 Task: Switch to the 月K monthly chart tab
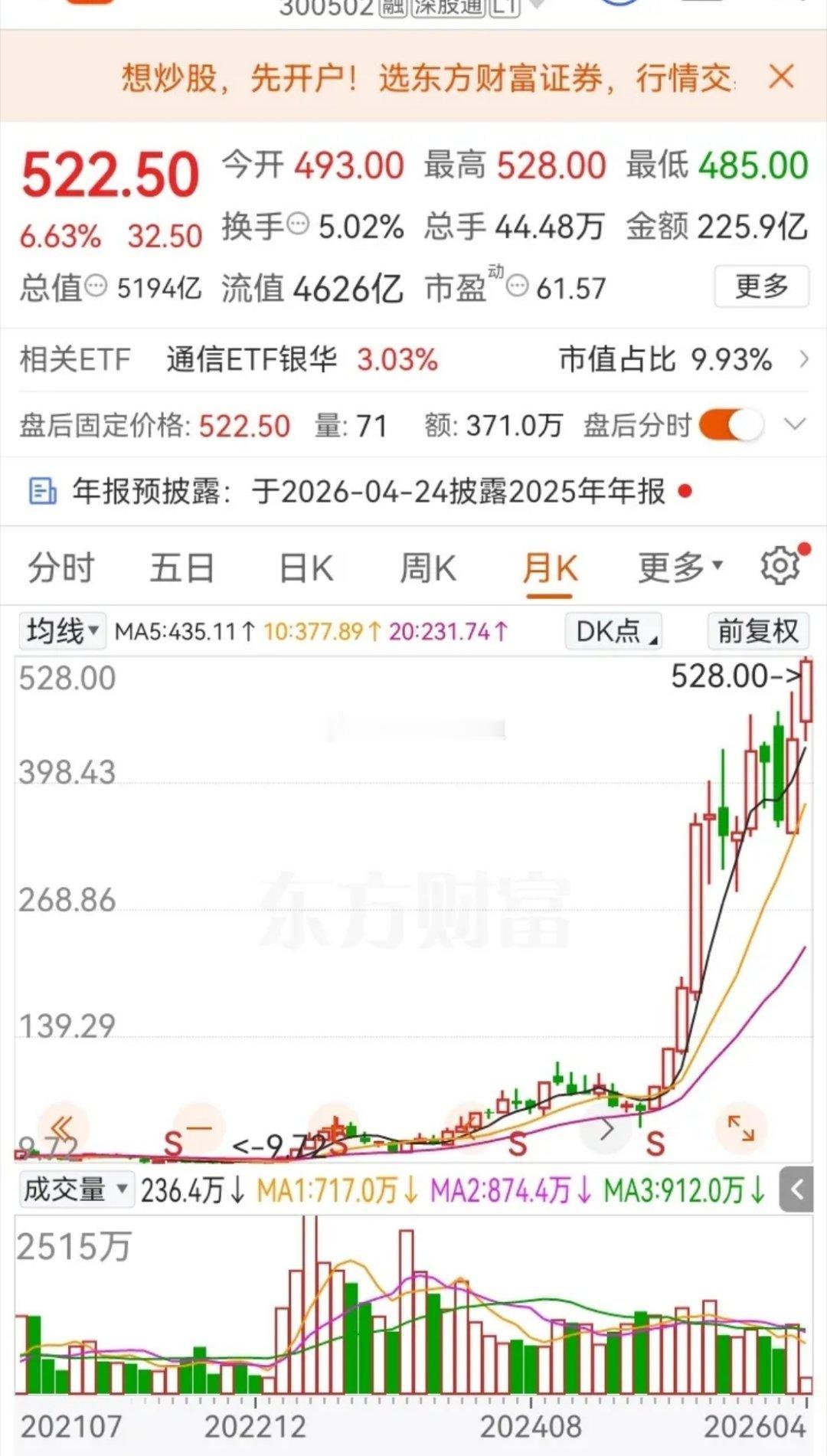coord(551,567)
